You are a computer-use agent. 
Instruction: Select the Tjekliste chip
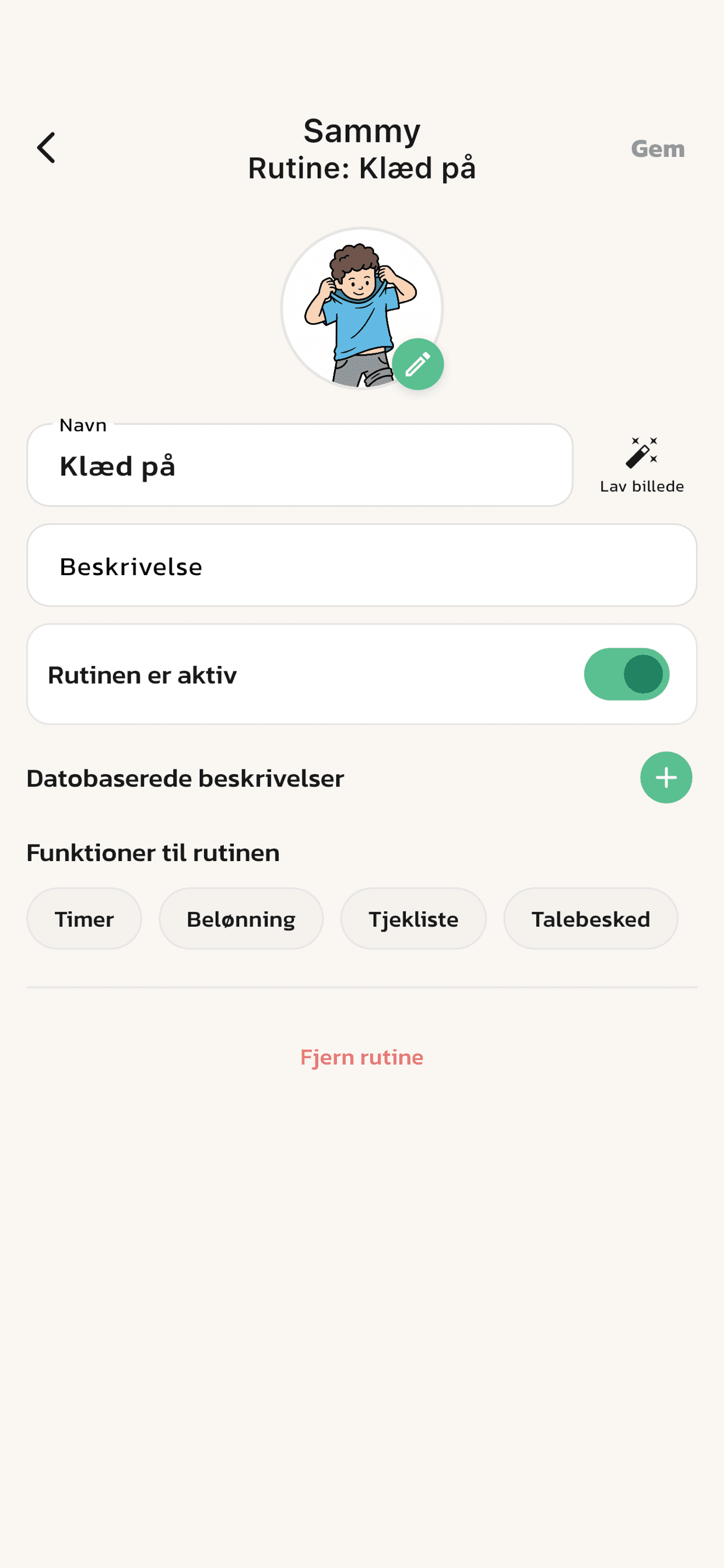(413, 919)
